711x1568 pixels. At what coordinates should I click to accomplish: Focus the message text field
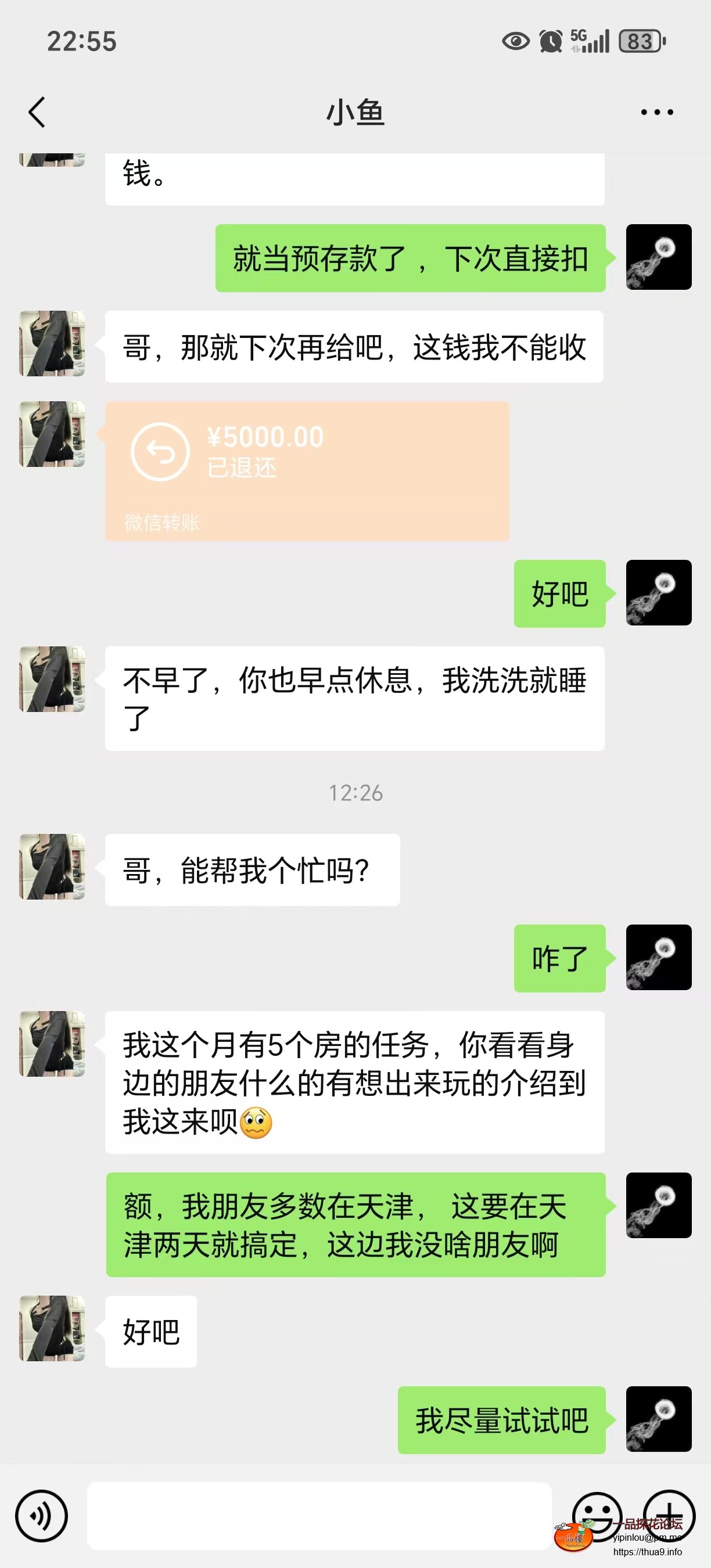click(319, 1515)
